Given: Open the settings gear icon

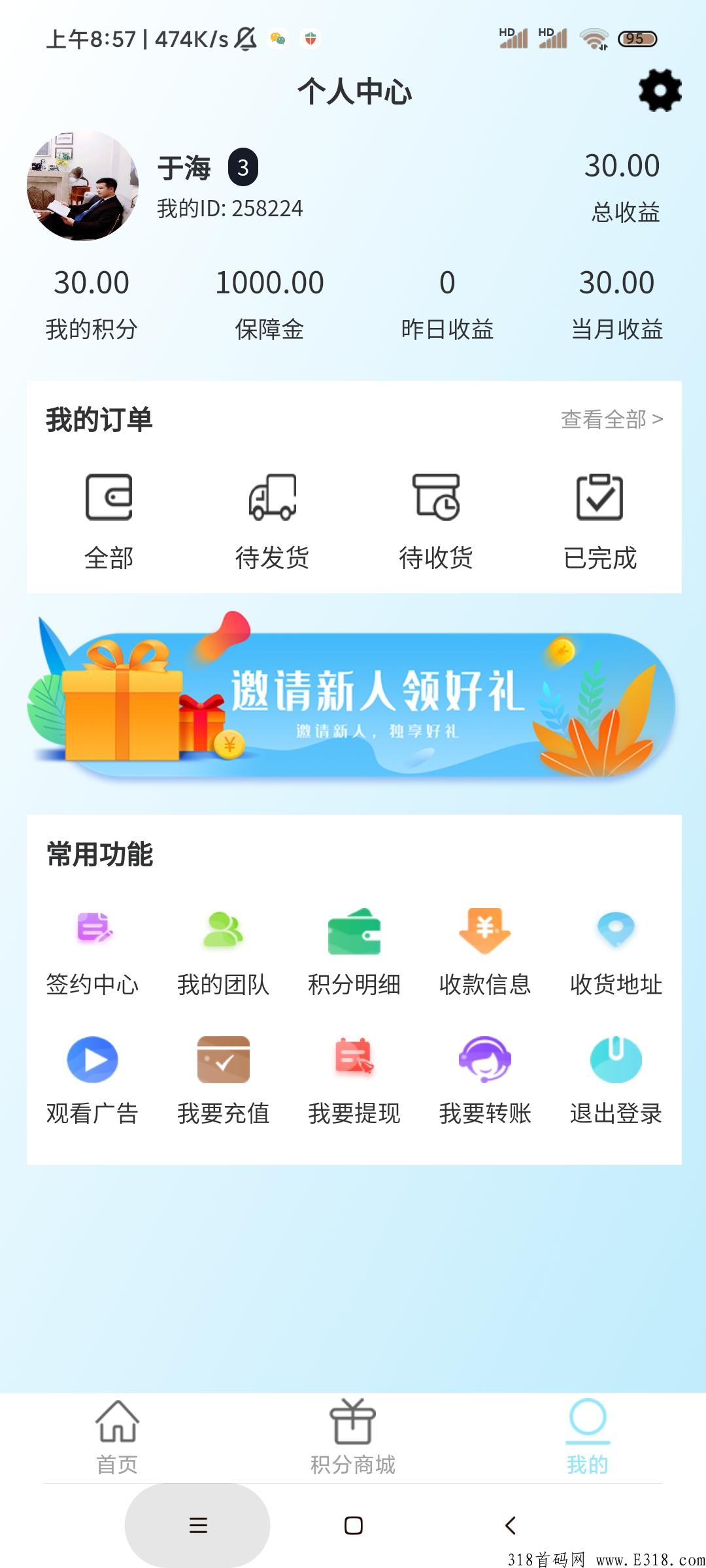Looking at the screenshot, I should pyautogui.click(x=660, y=90).
